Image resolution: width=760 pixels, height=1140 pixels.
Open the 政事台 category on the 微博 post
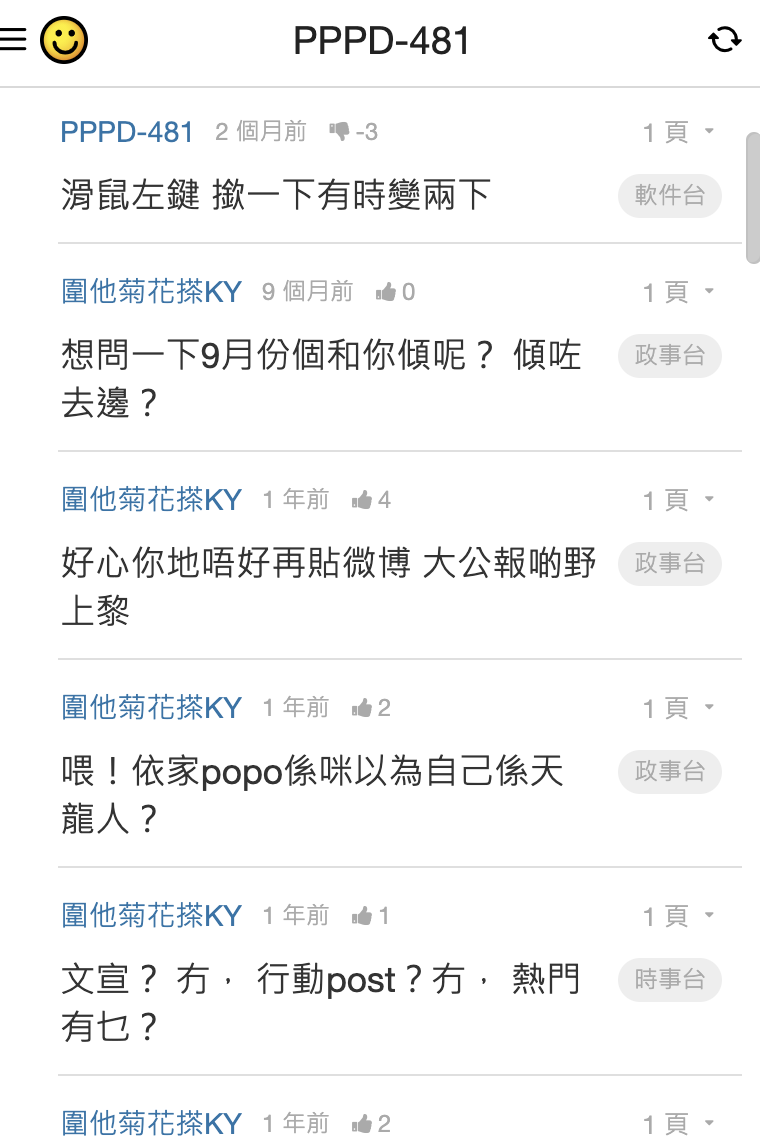669,564
